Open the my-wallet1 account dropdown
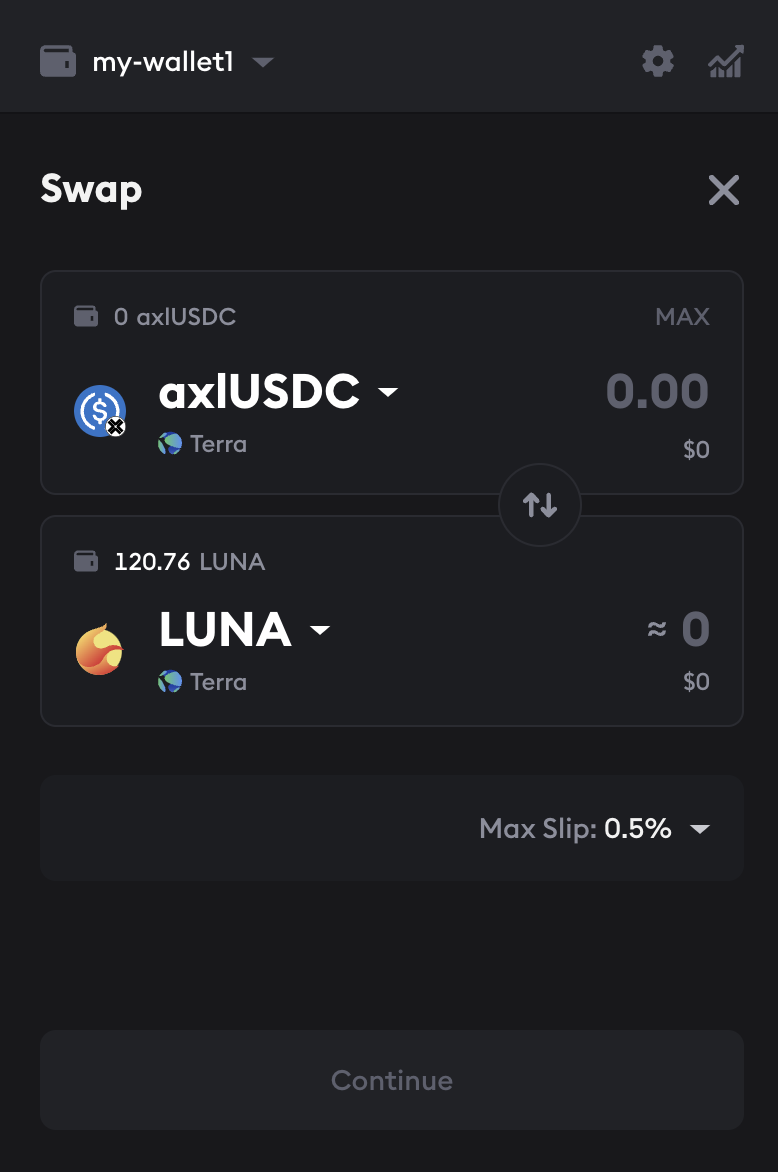Image resolution: width=778 pixels, height=1172 pixels. 262,61
